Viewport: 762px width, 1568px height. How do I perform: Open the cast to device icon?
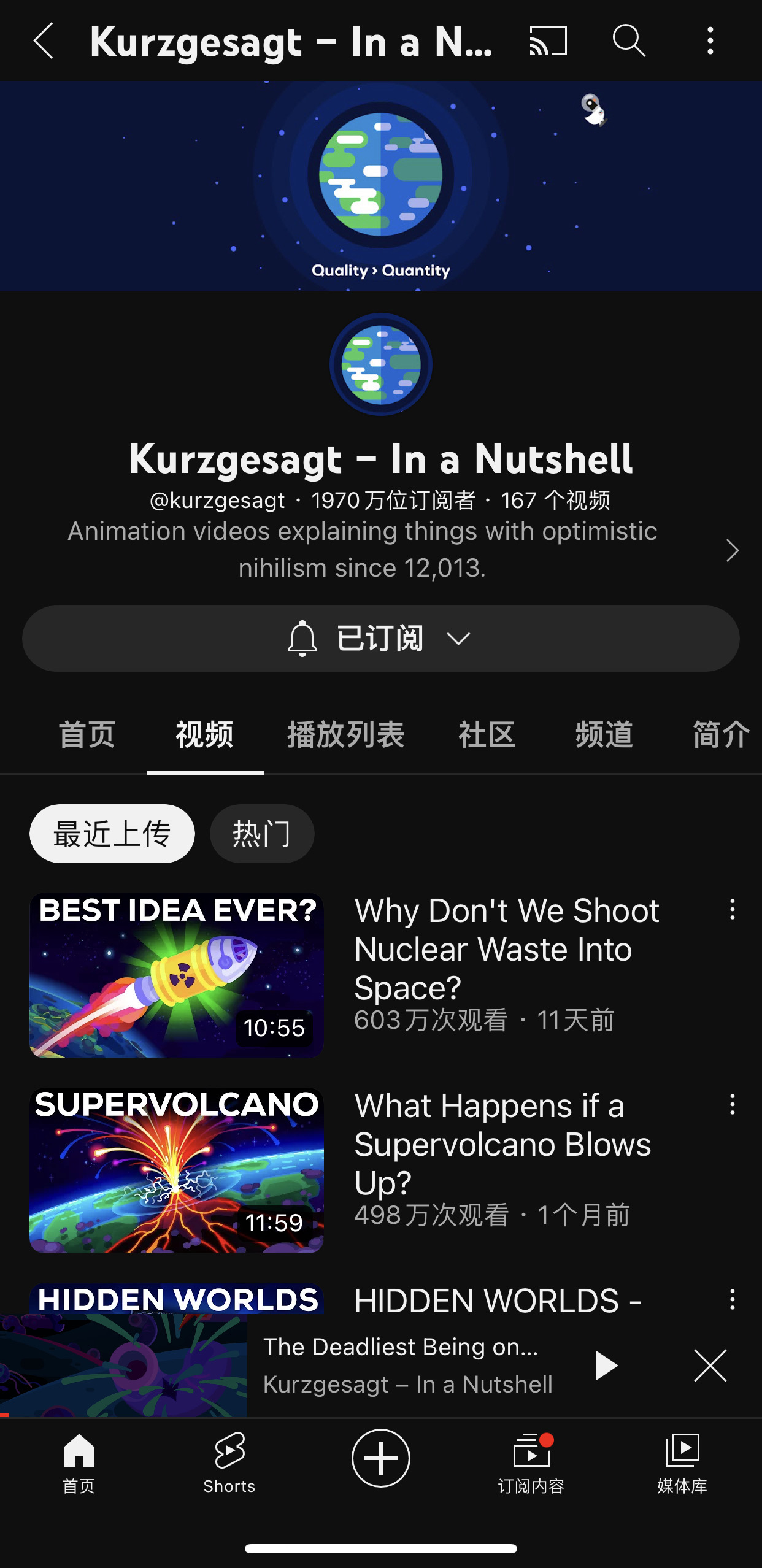[548, 41]
